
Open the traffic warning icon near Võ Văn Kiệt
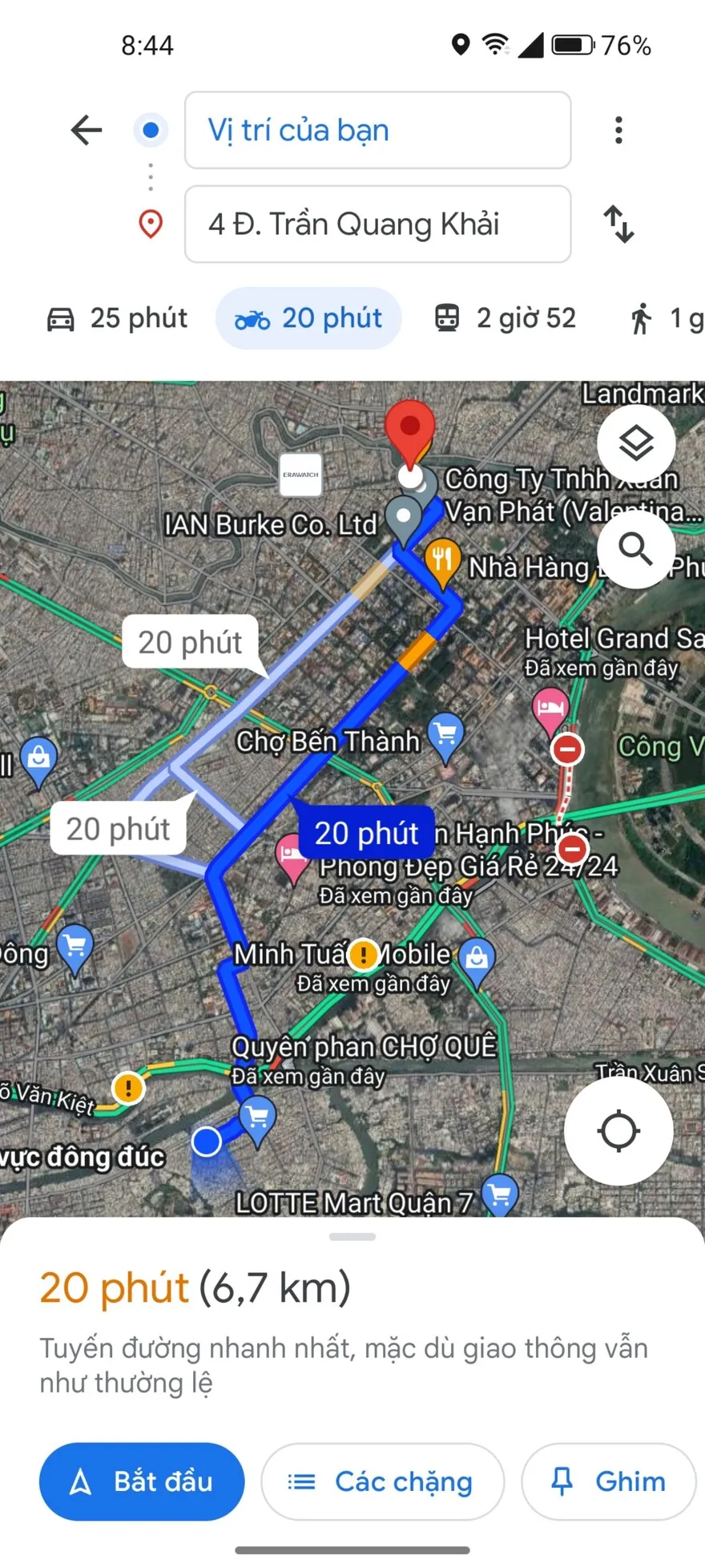tap(128, 1088)
